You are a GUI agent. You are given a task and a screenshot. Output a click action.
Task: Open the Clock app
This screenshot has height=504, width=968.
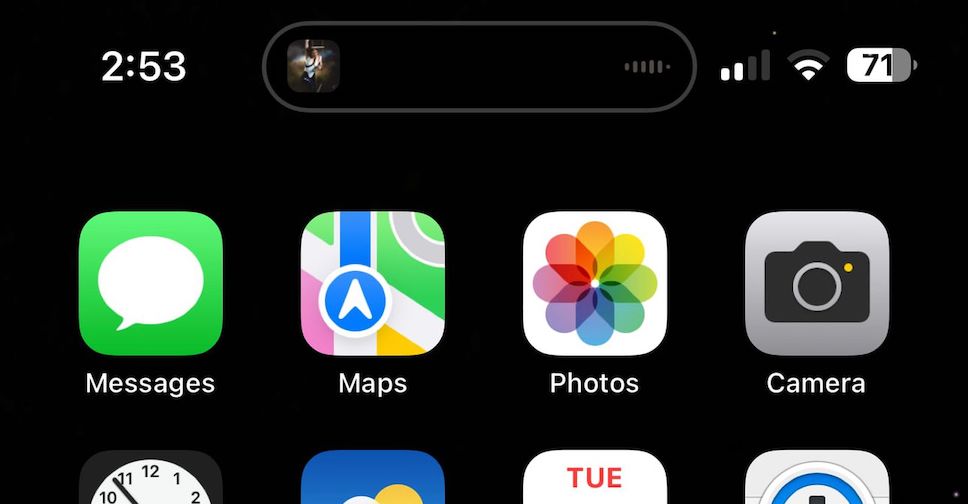pyautogui.click(x=150, y=480)
